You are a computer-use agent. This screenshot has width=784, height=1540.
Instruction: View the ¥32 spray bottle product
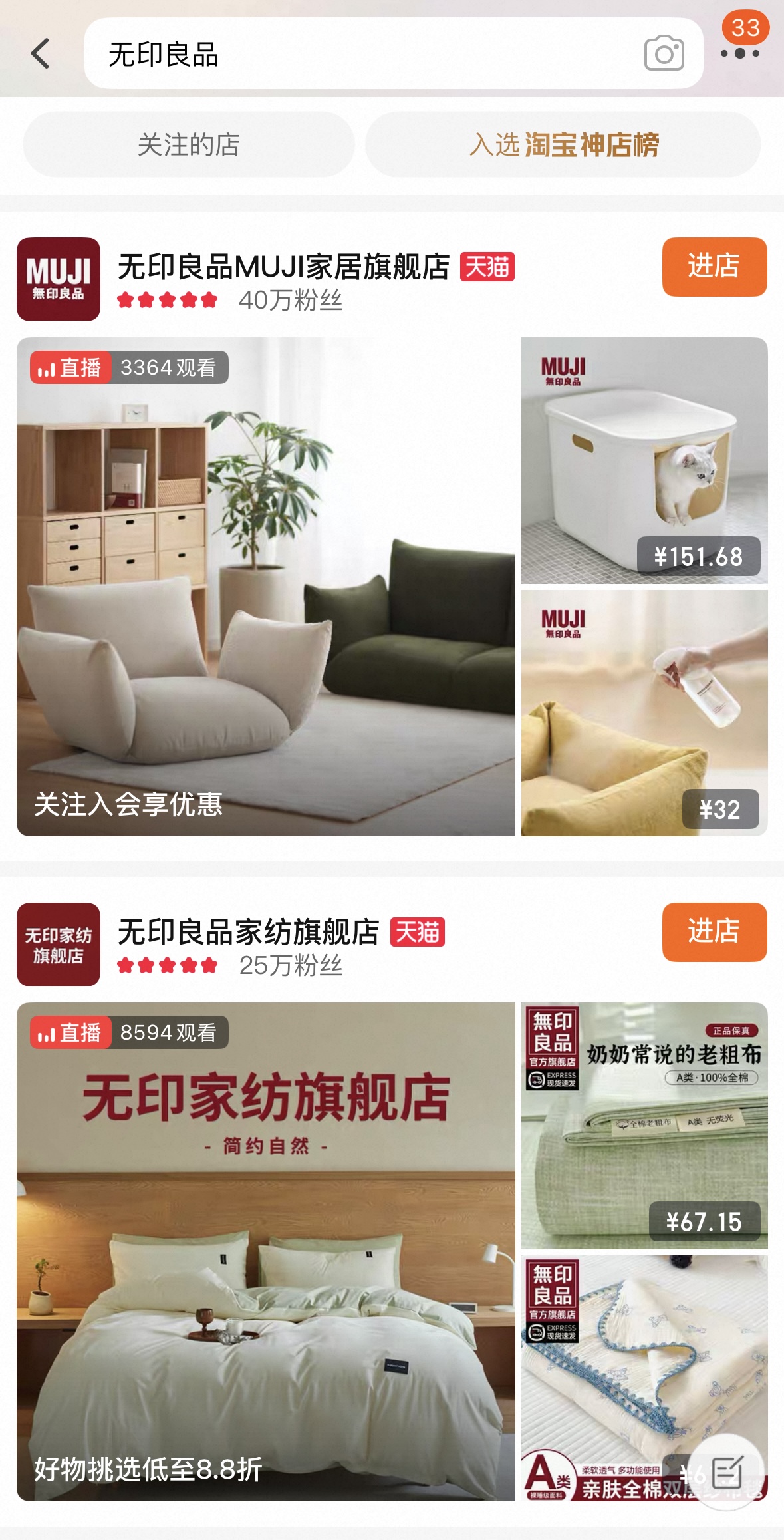point(644,712)
